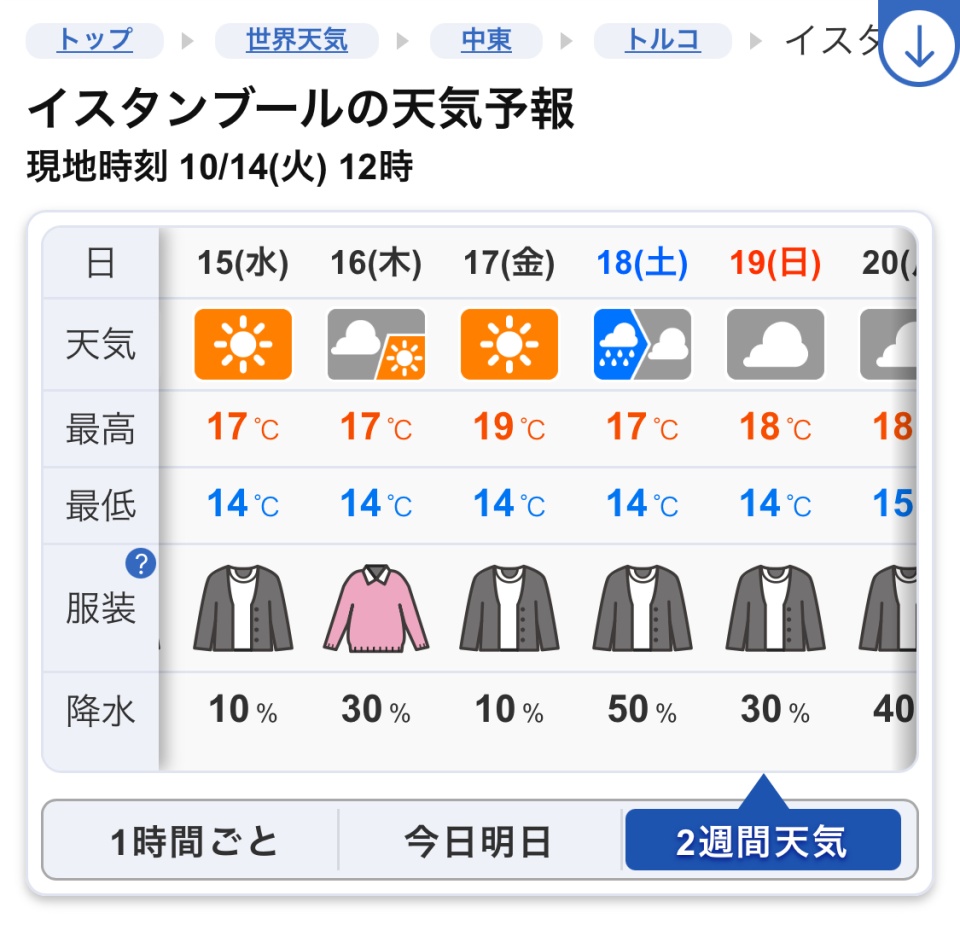Open the トルコ breadcrumb link
Image resolution: width=960 pixels, height=948 pixels.
(x=662, y=41)
